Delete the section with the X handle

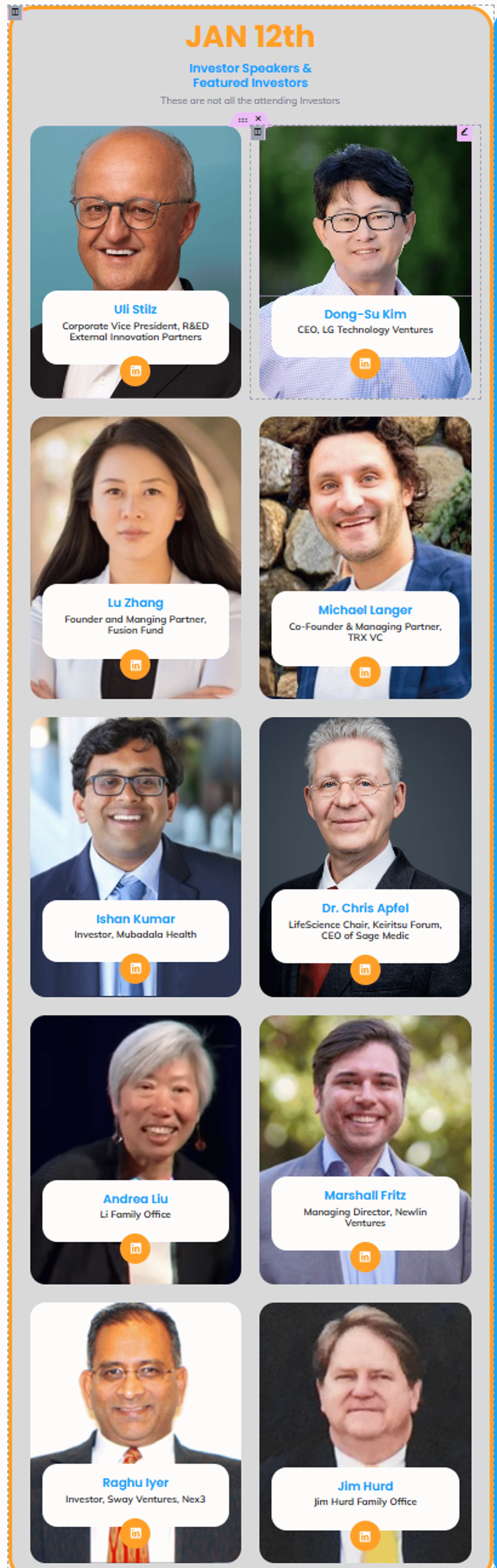tap(258, 119)
